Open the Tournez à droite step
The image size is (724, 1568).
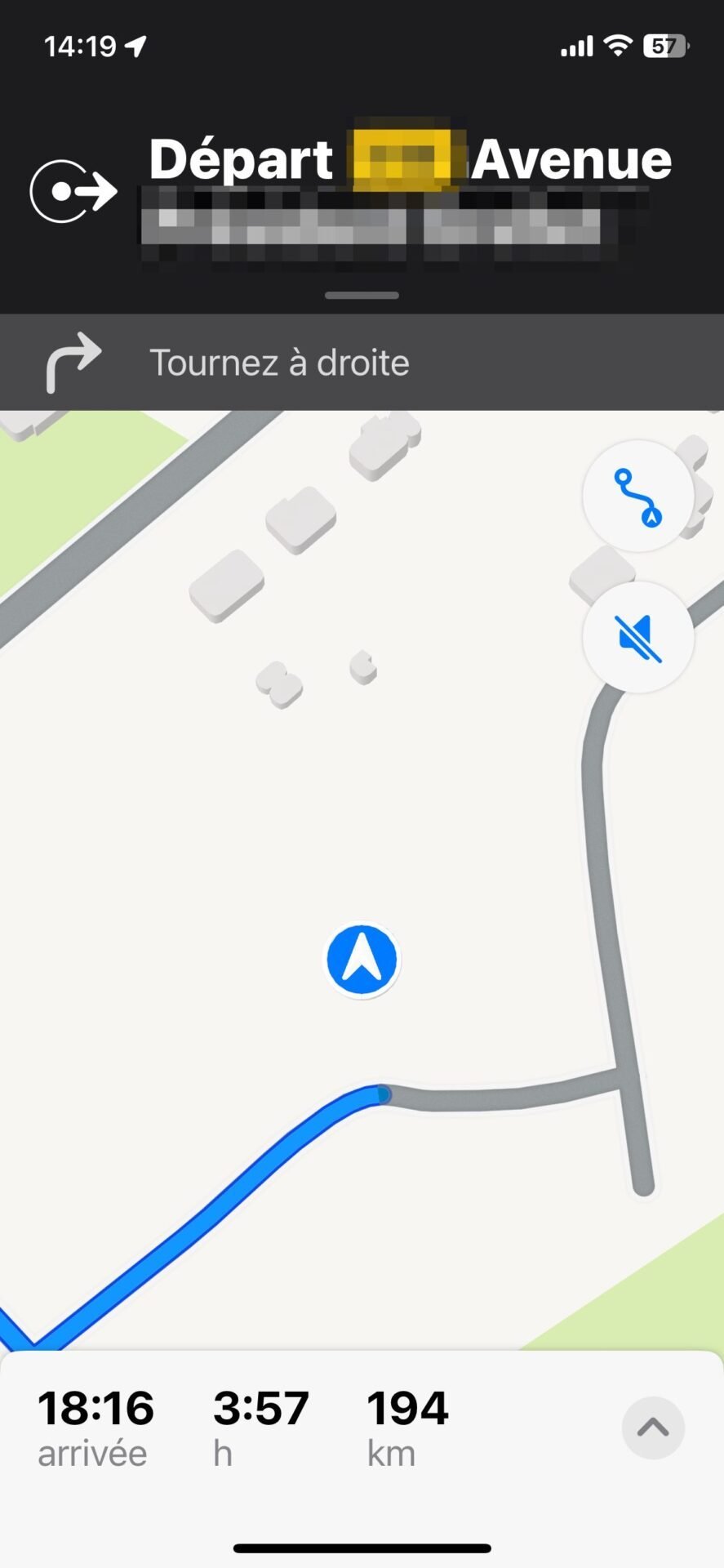362,363
